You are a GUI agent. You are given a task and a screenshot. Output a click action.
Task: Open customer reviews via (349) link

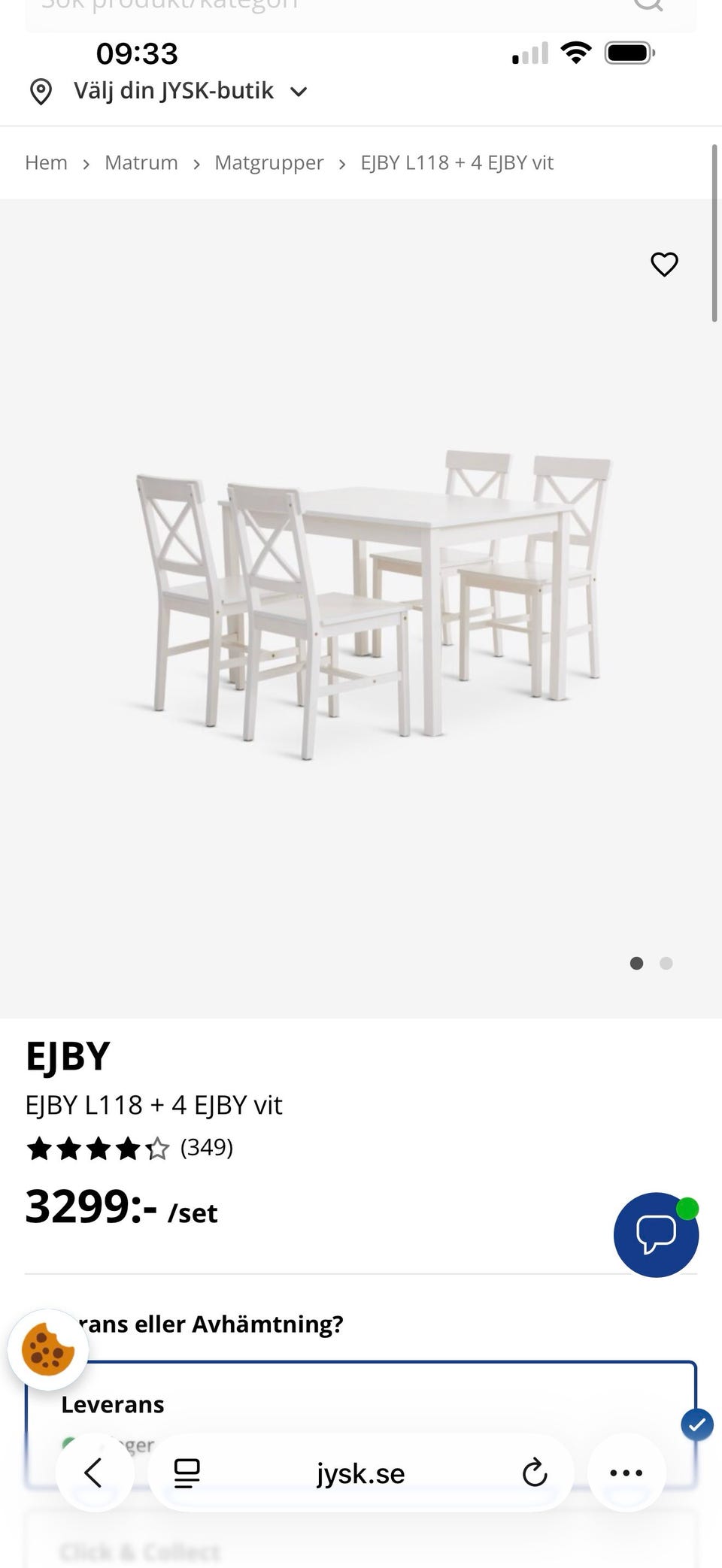(x=207, y=1148)
